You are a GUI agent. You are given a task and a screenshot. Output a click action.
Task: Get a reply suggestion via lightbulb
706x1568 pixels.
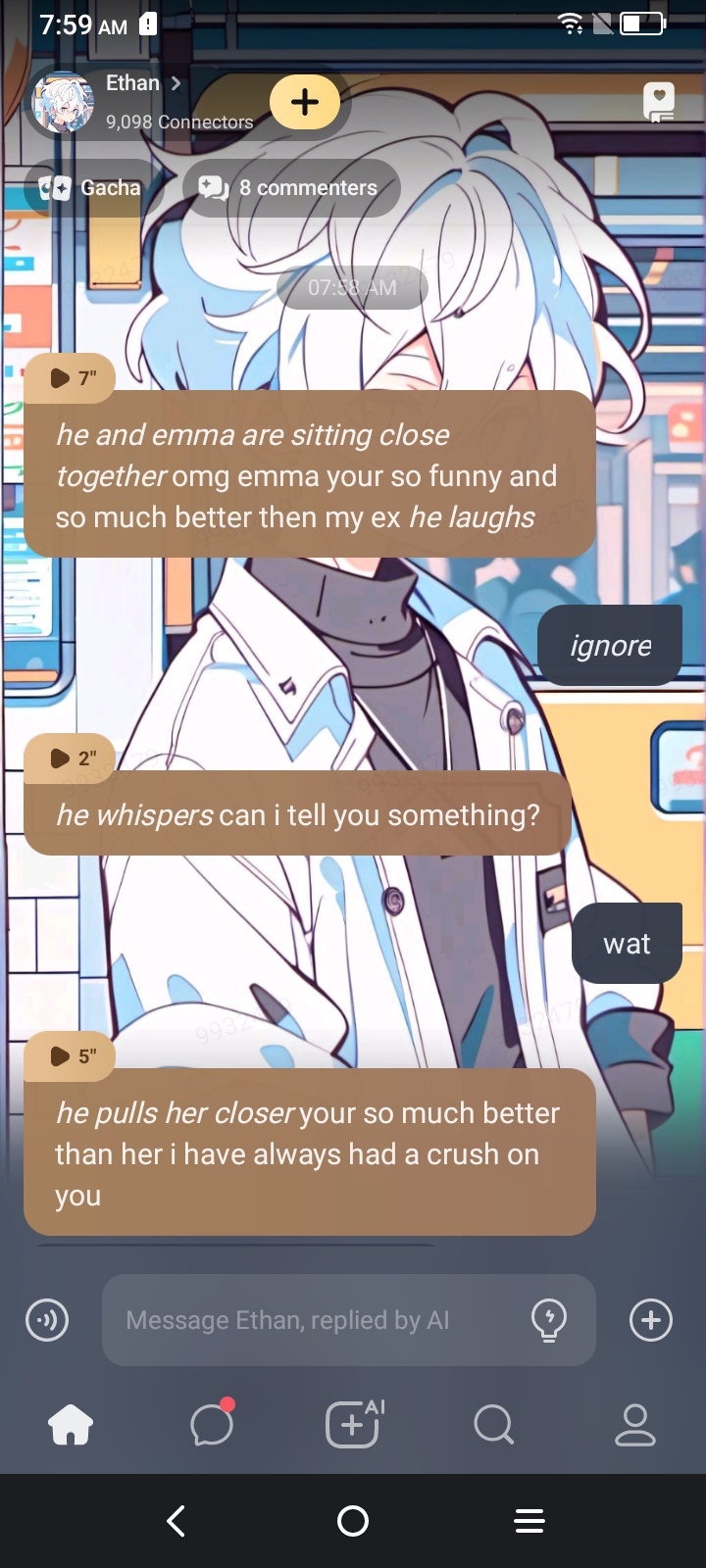point(549,1320)
